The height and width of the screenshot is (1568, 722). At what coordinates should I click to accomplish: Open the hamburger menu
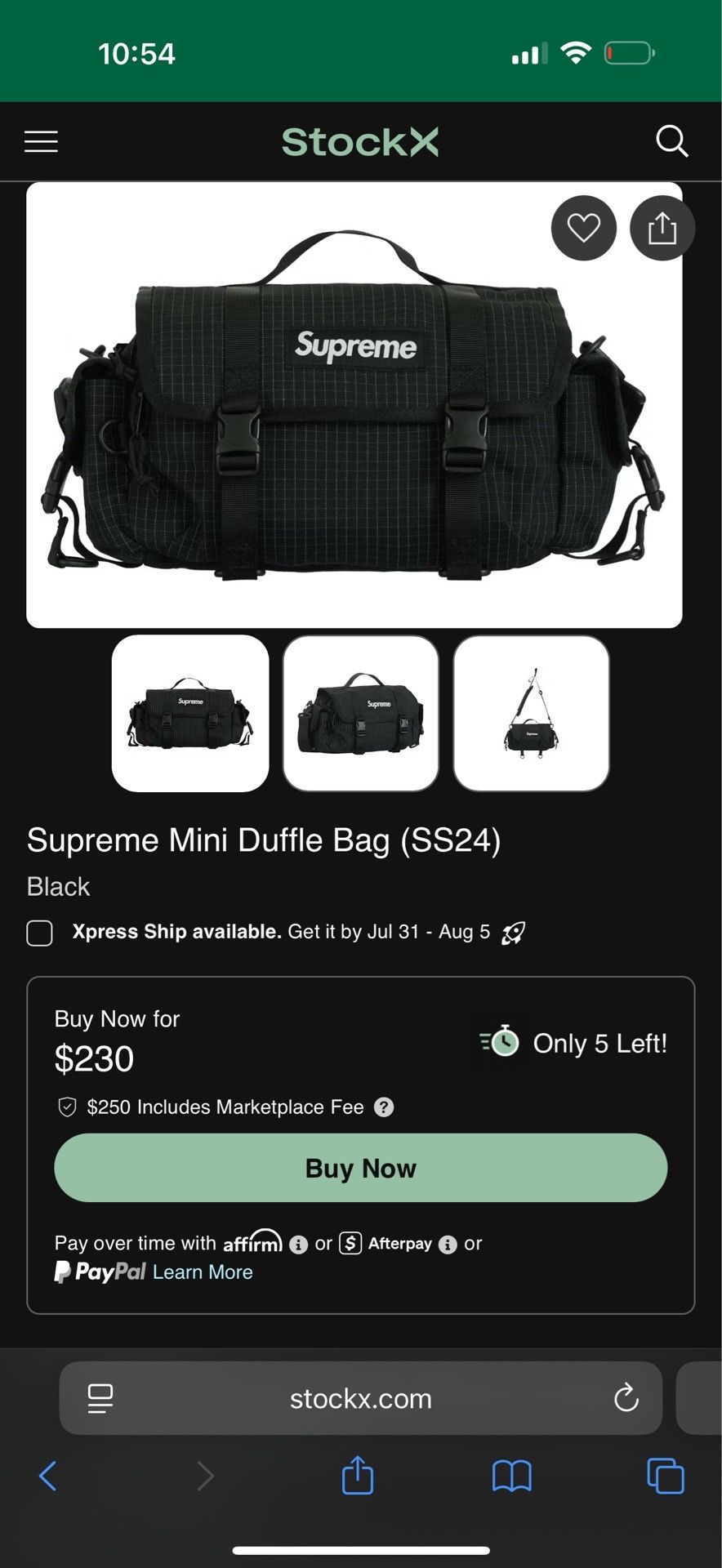point(41,142)
